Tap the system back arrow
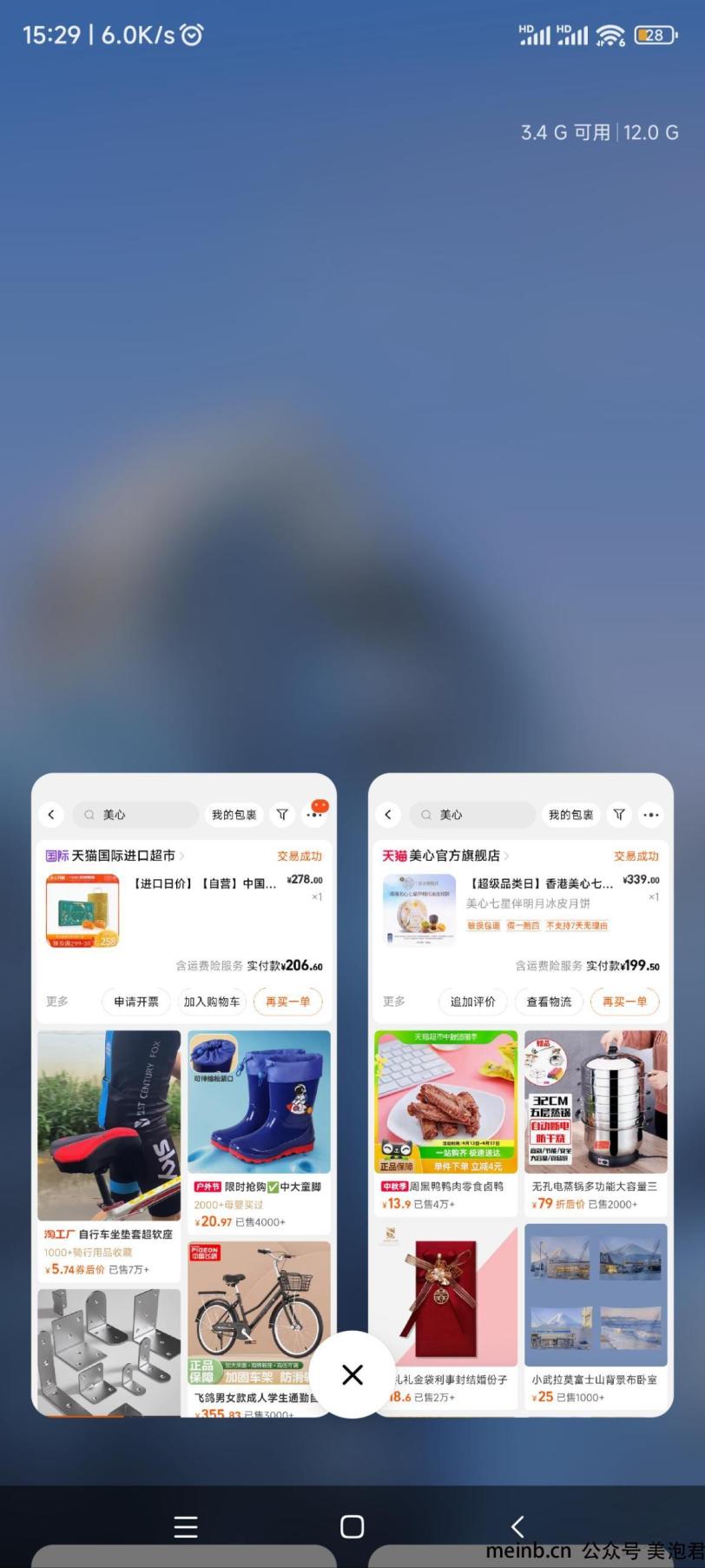Image resolution: width=705 pixels, height=1568 pixels. [x=518, y=1526]
